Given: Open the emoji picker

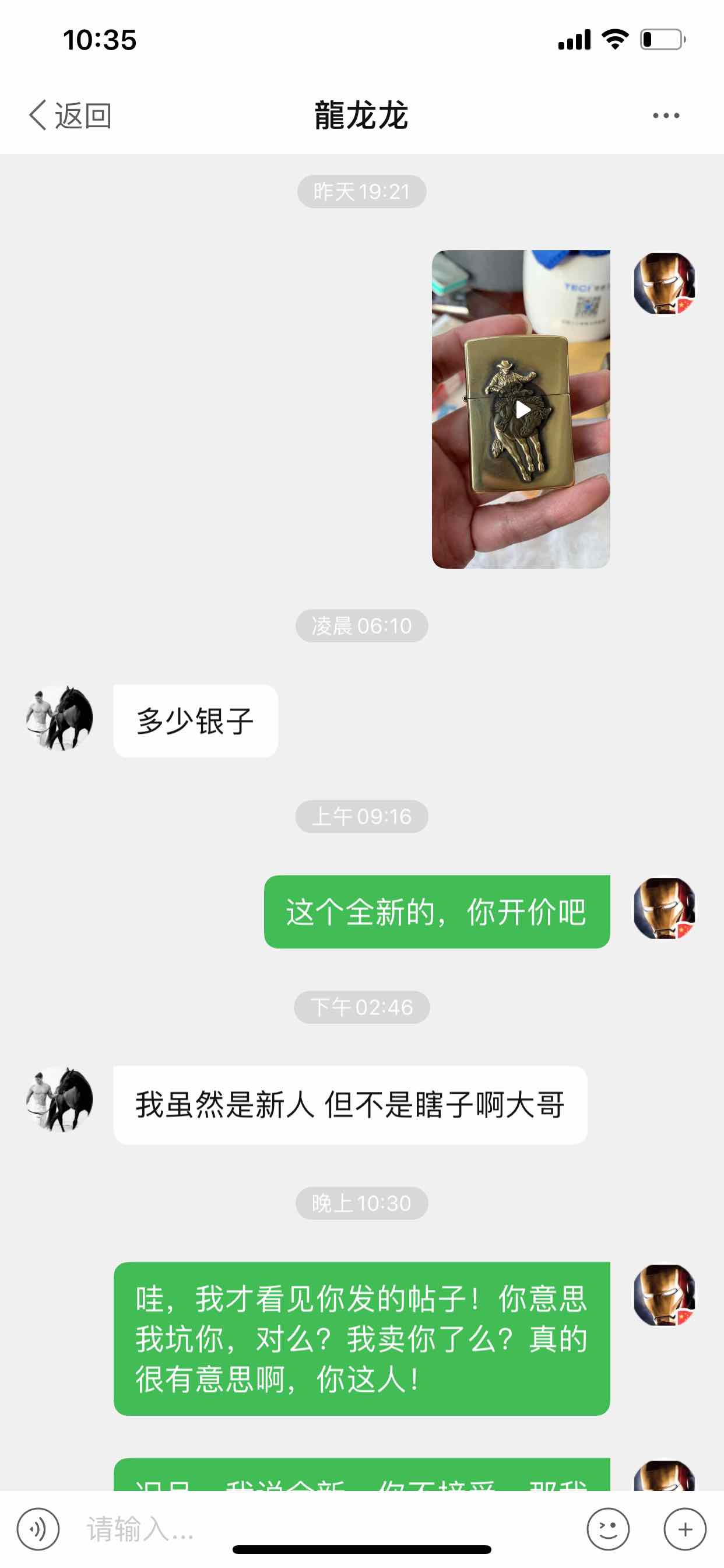Looking at the screenshot, I should point(608,1528).
